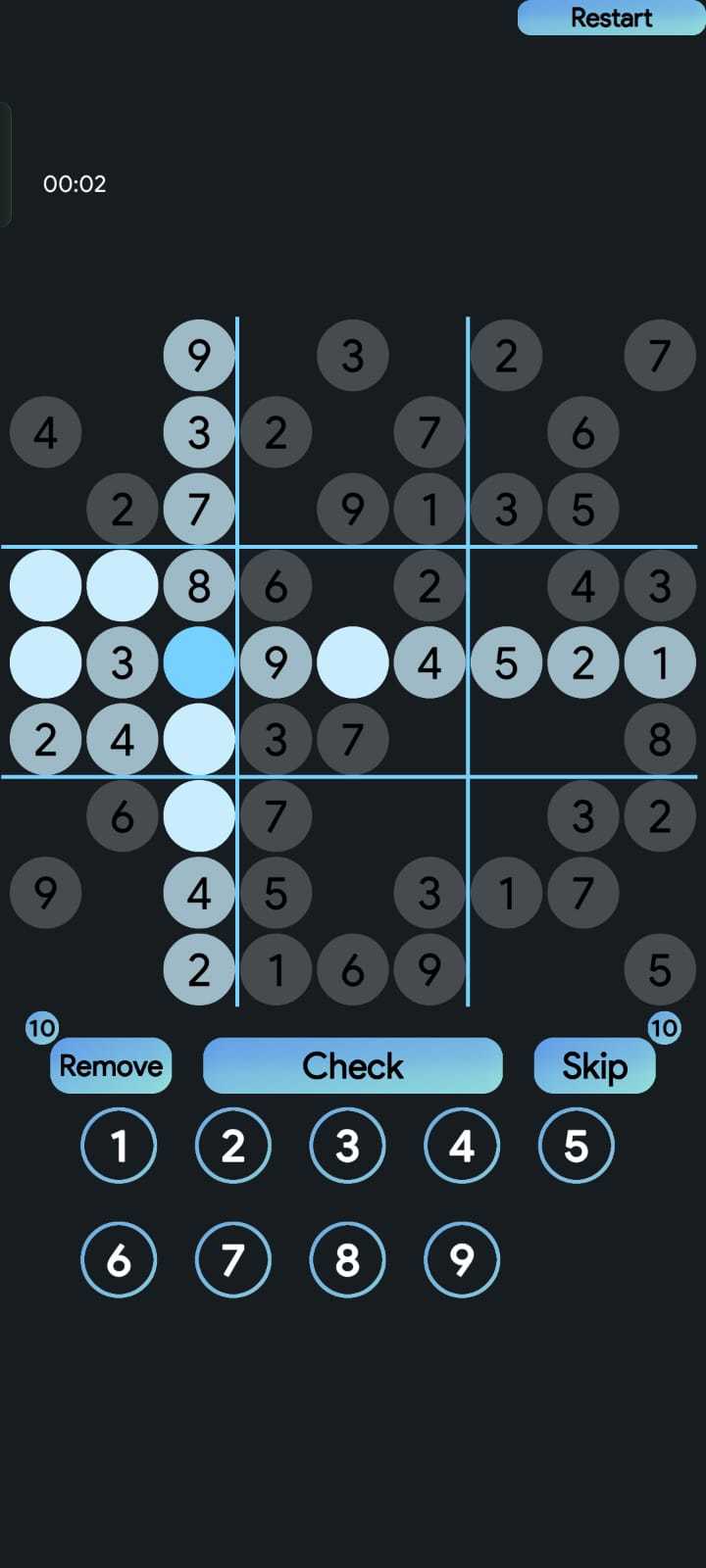Enter number 1 from the keypad
This screenshot has width=706, height=1568.
tap(119, 1146)
